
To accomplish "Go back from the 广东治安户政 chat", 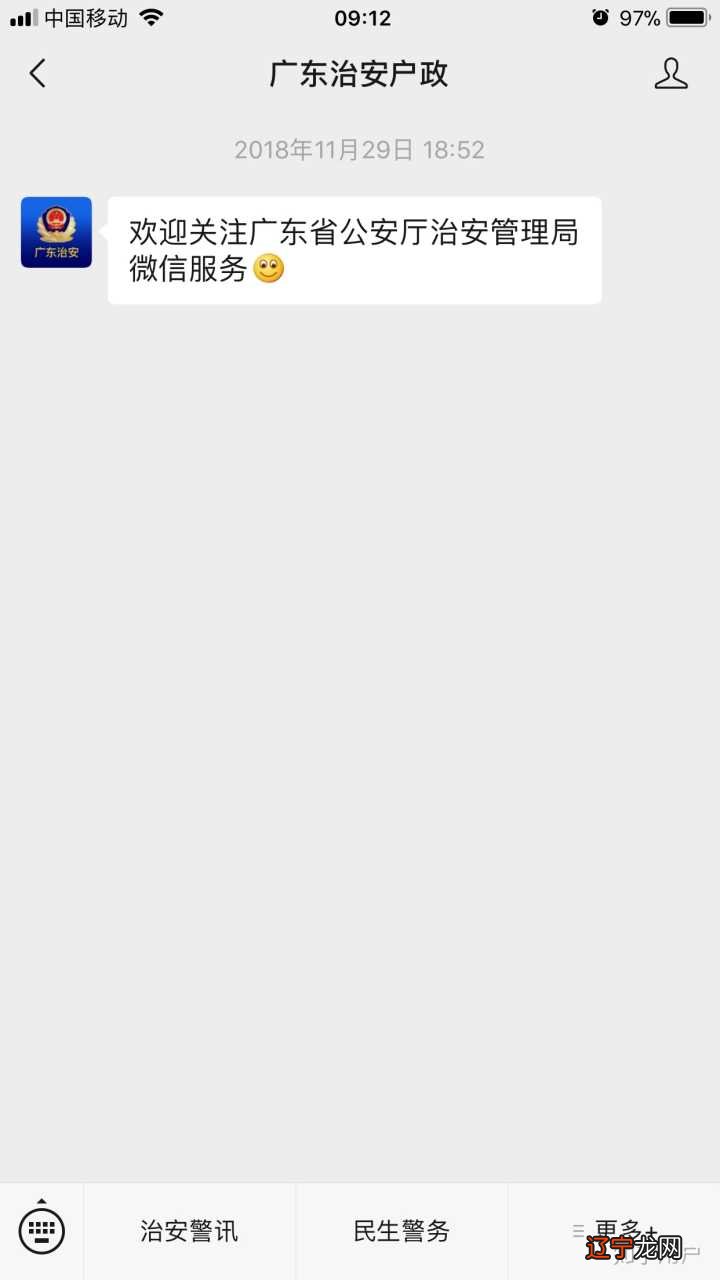I will [x=38, y=73].
